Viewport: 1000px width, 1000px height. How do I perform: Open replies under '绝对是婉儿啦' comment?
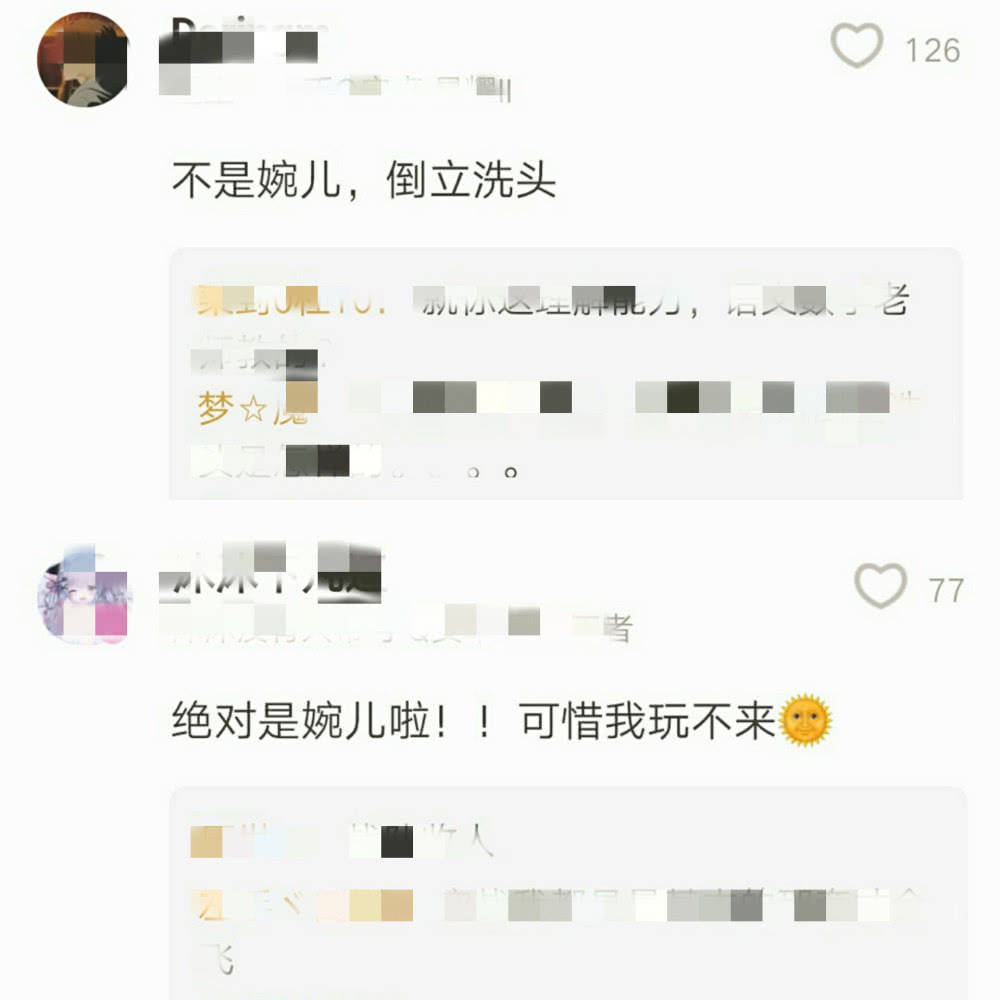click(565, 890)
